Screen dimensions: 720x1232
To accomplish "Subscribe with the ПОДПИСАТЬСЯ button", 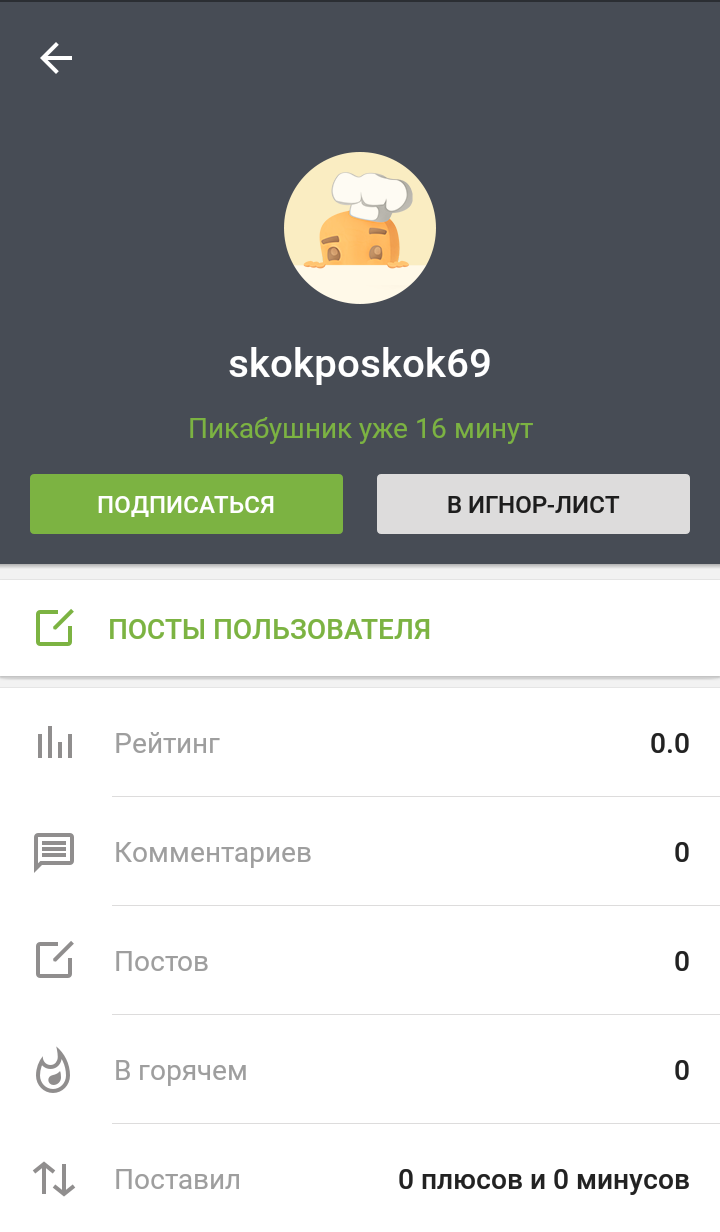I will (x=186, y=504).
